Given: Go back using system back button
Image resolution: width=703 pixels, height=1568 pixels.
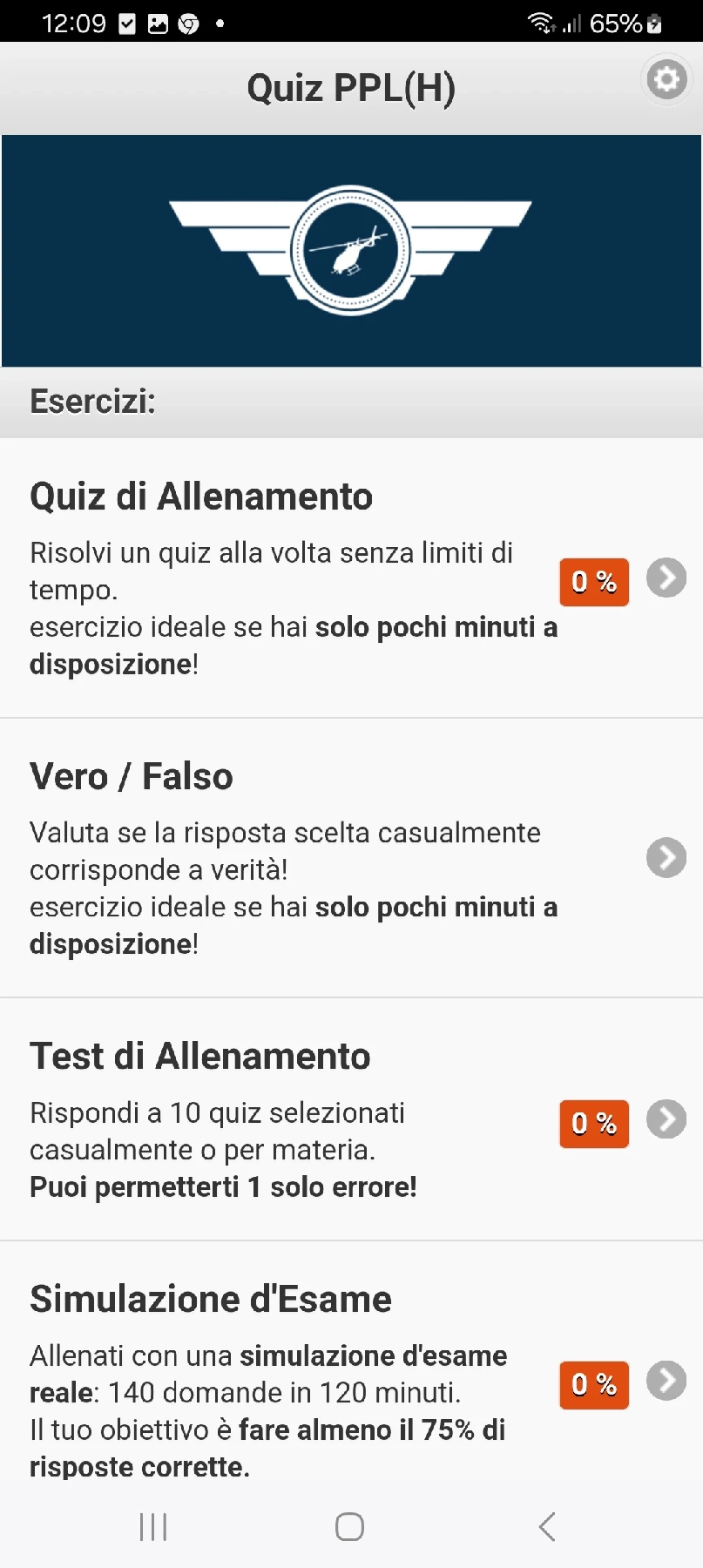Looking at the screenshot, I should tap(547, 1526).
